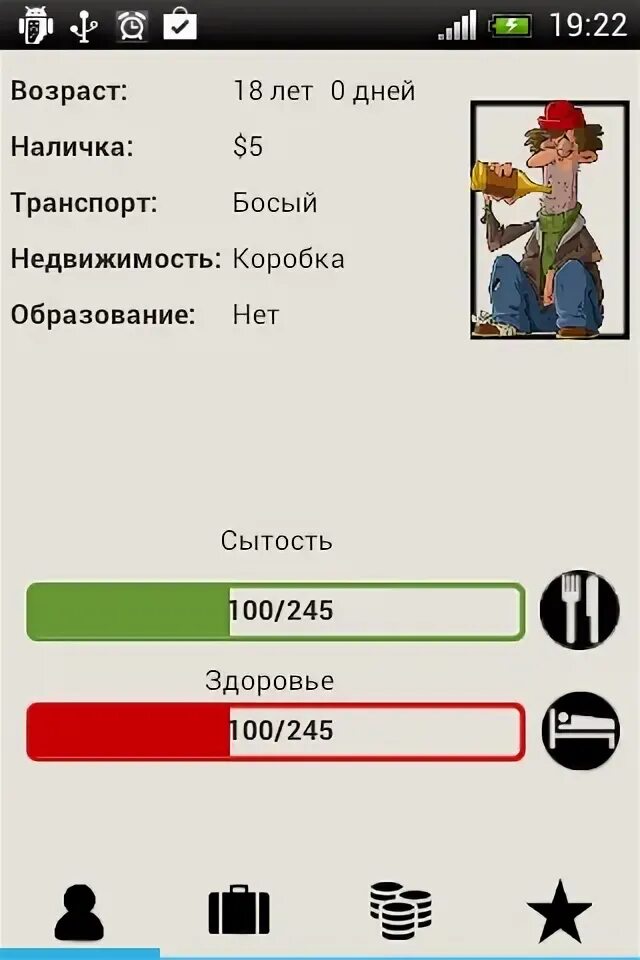This screenshot has height=960, width=640.
Task: Switch to the profile person tab
Action: pyautogui.click(x=80, y=912)
